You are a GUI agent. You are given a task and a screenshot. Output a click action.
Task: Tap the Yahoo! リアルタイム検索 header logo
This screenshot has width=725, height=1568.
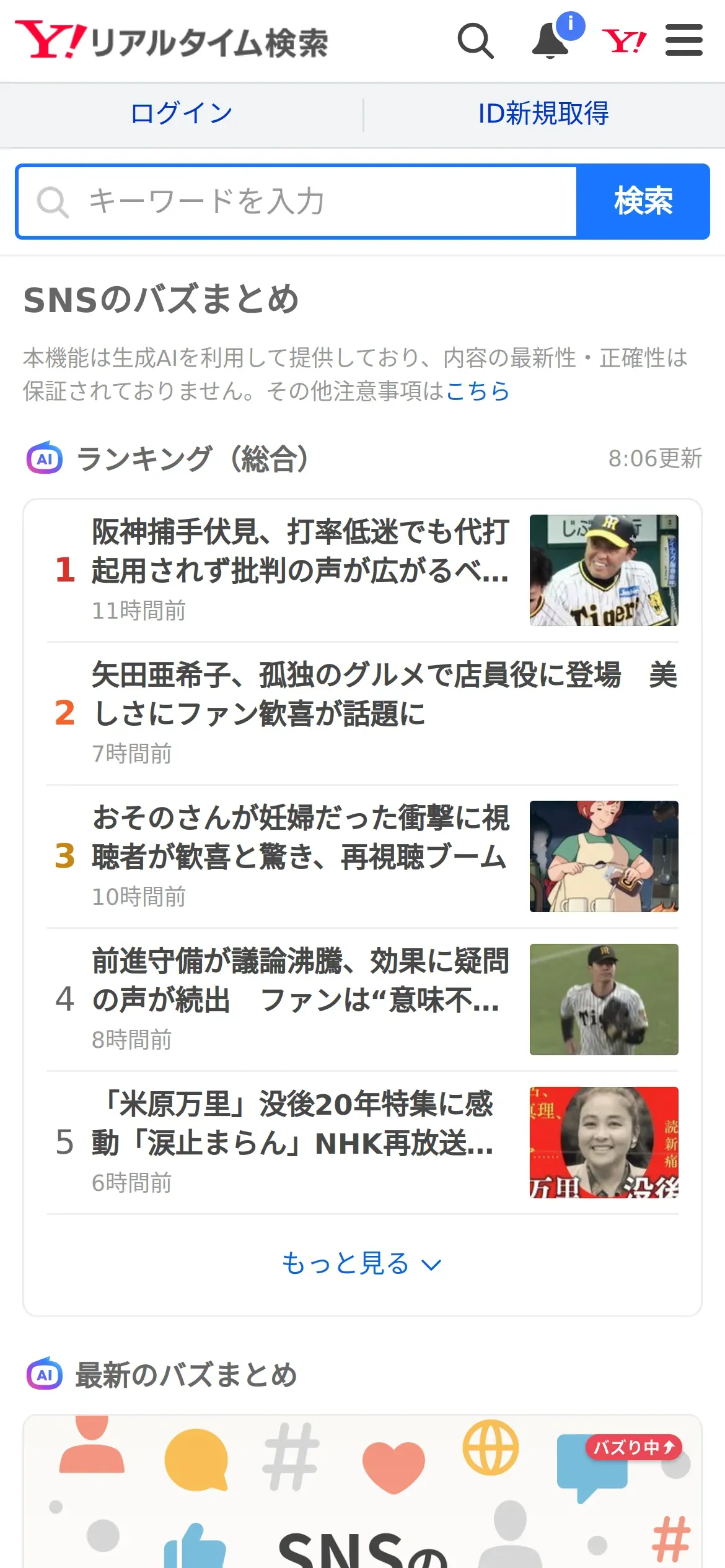coord(172,41)
